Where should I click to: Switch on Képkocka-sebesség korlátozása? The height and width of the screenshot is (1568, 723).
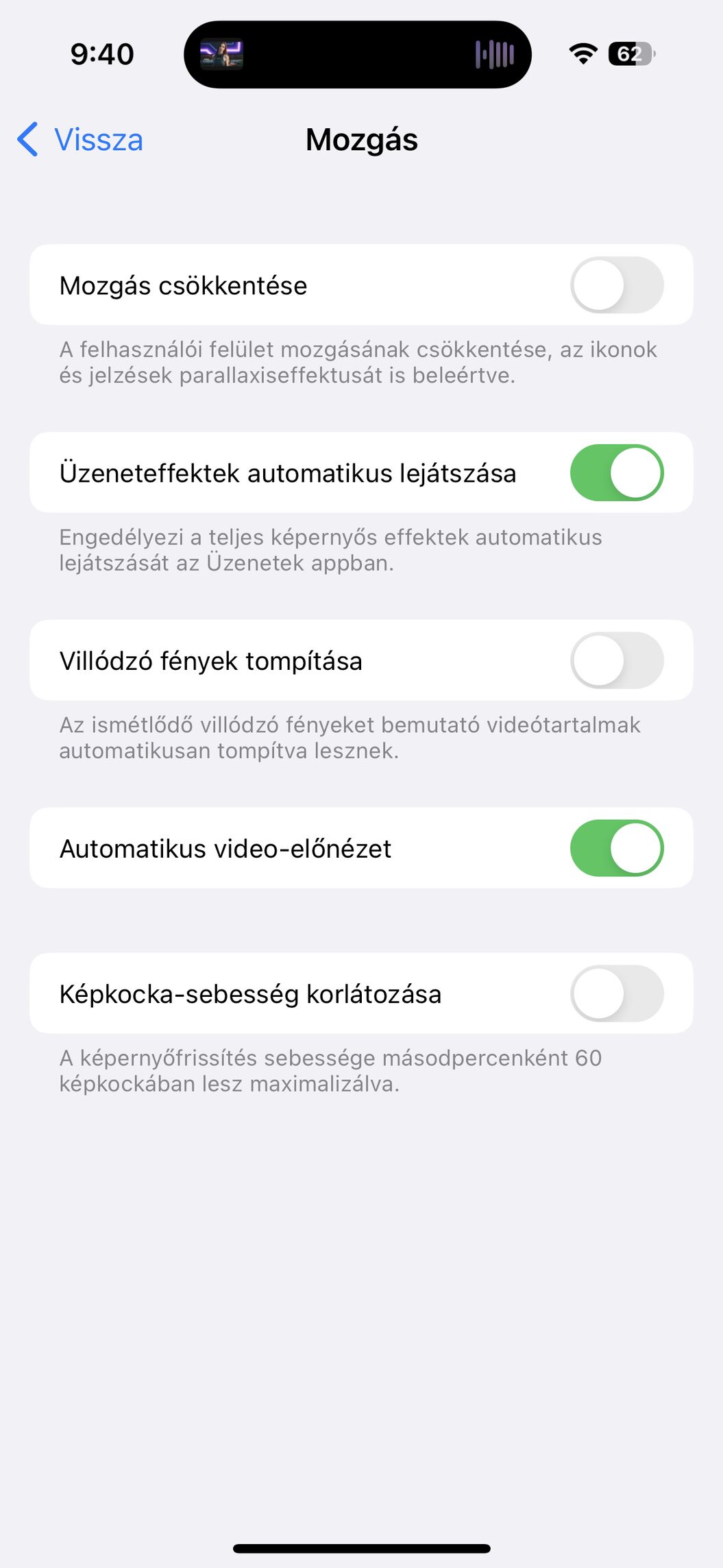click(x=617, y=994)
